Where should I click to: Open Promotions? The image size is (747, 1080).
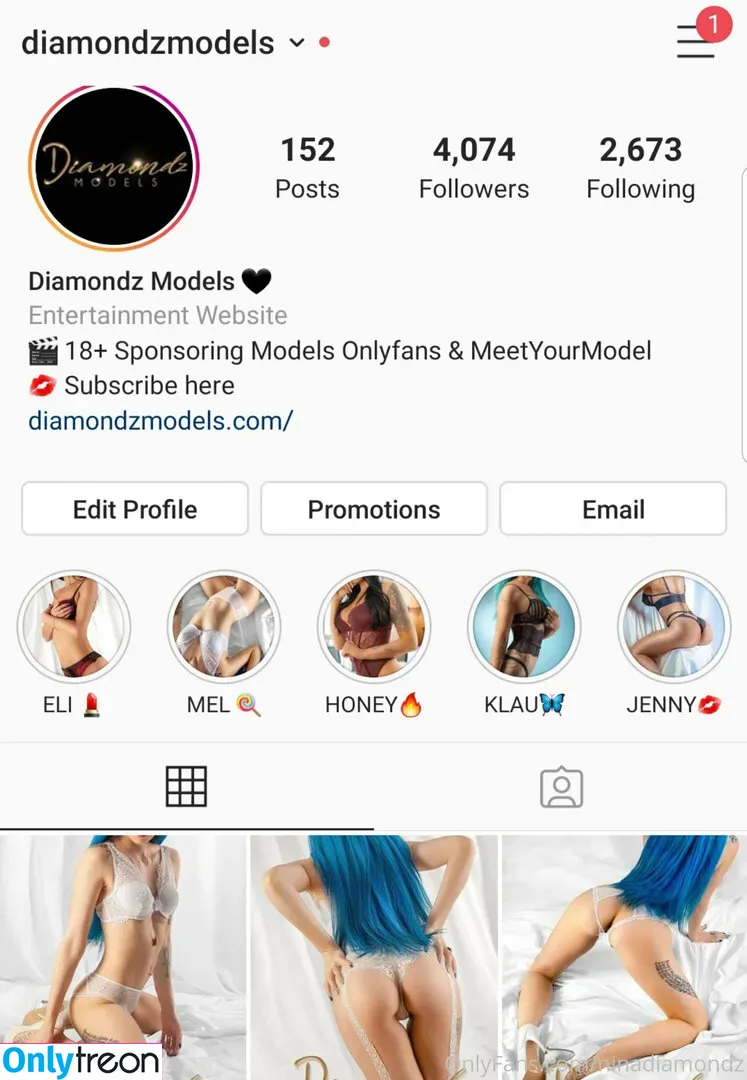[374, 509]
